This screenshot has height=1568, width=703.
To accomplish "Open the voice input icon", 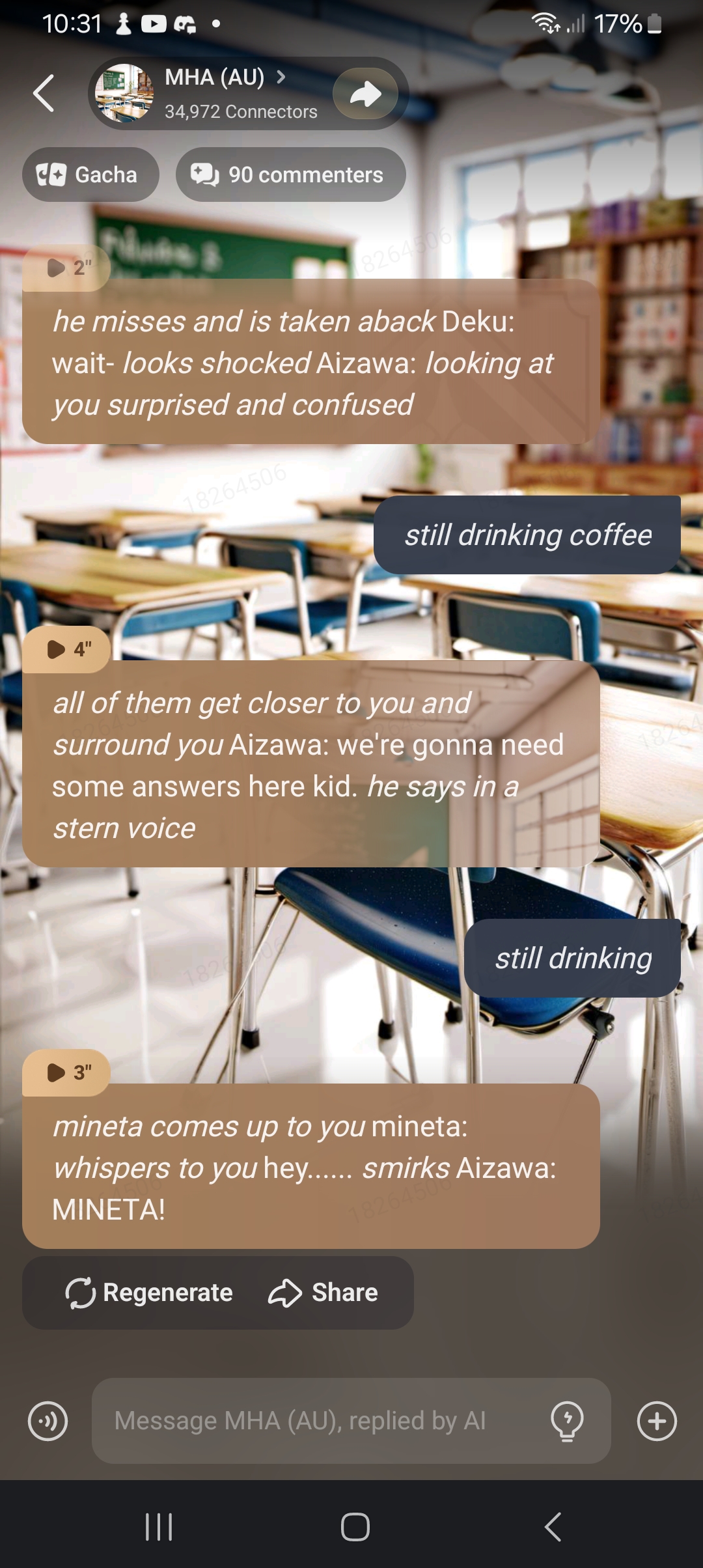I will tap(48, 1421).
